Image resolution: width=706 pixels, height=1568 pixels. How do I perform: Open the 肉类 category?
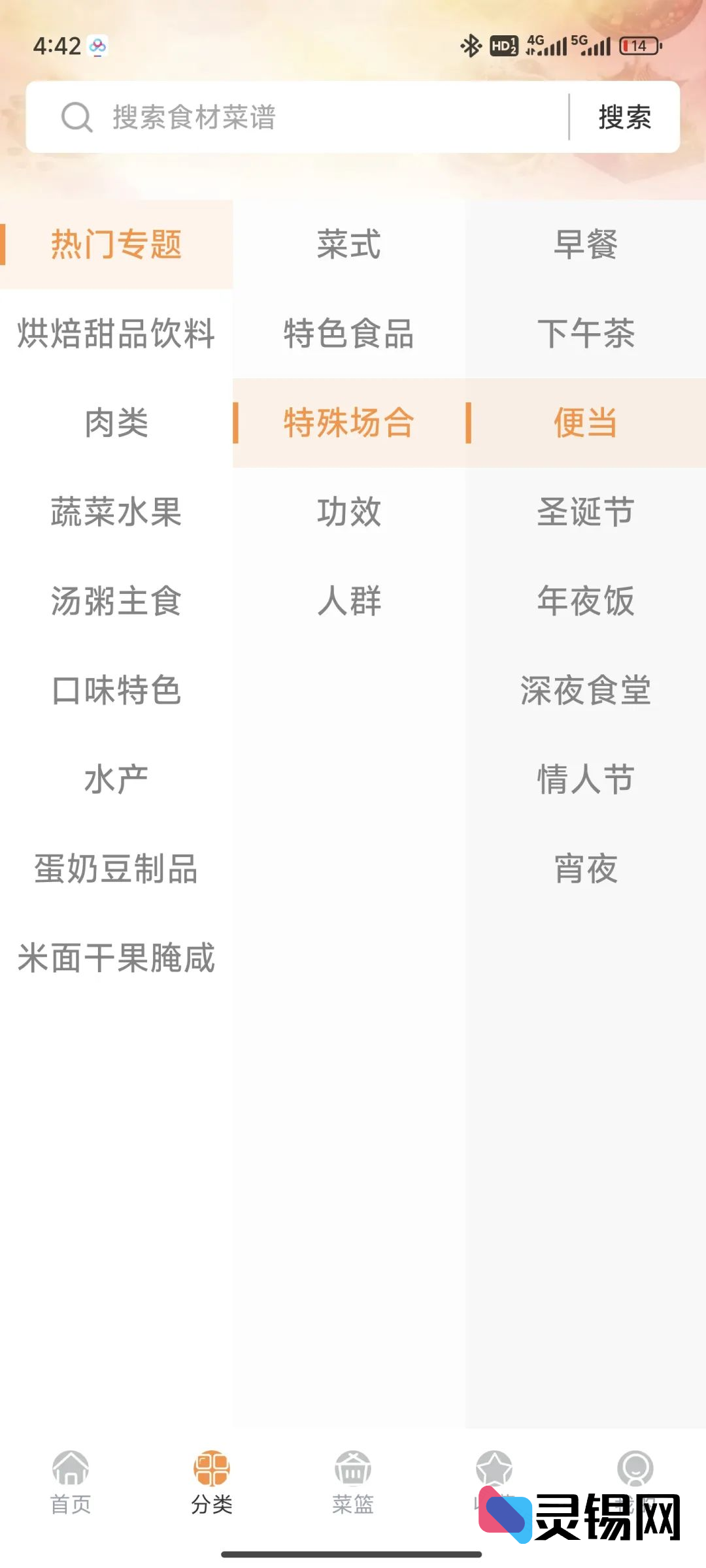pyautogui.click(x=116, y=423)
